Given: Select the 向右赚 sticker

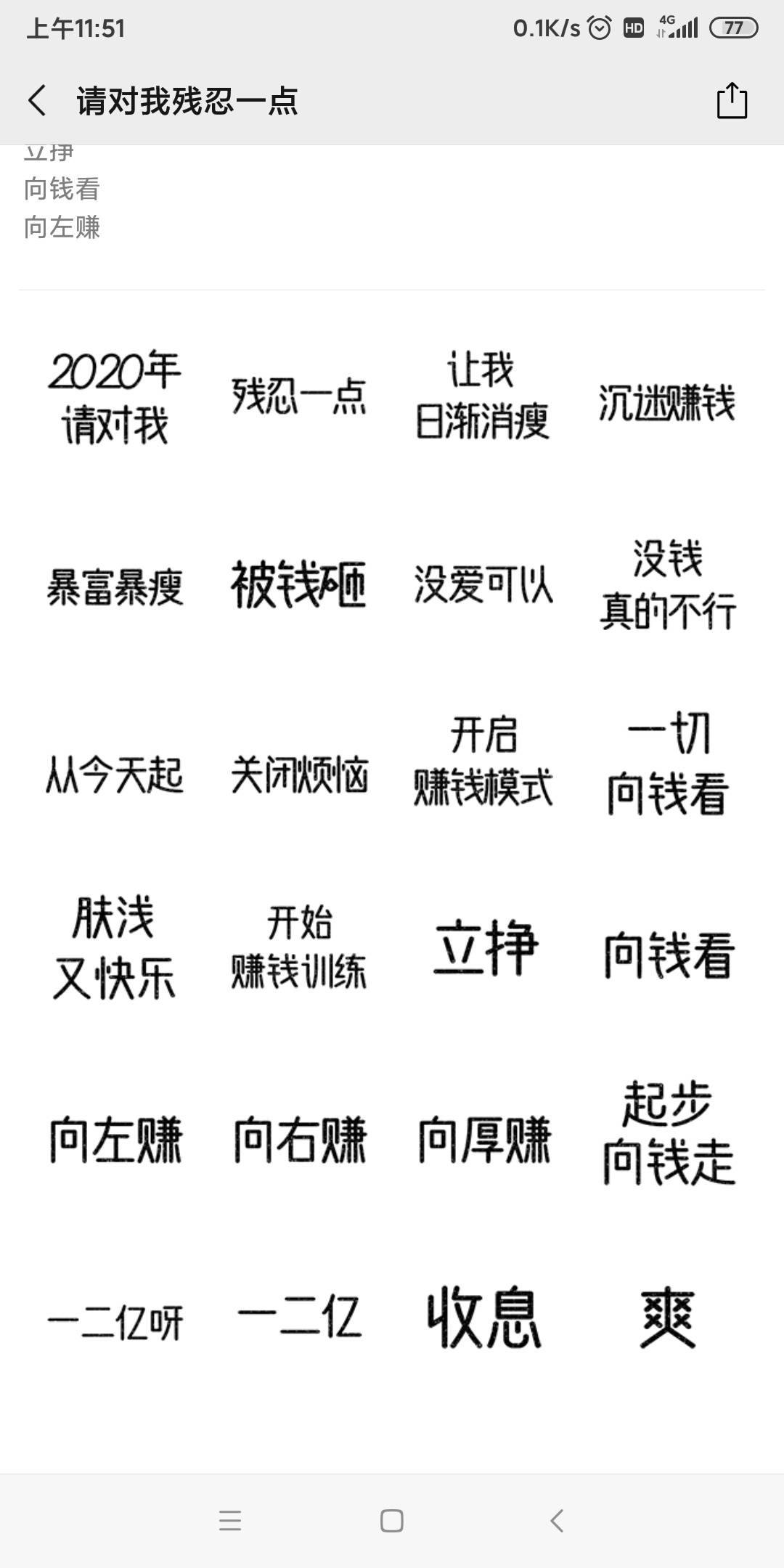Looking at the screenshot, I should click(x=299, y=1140).
